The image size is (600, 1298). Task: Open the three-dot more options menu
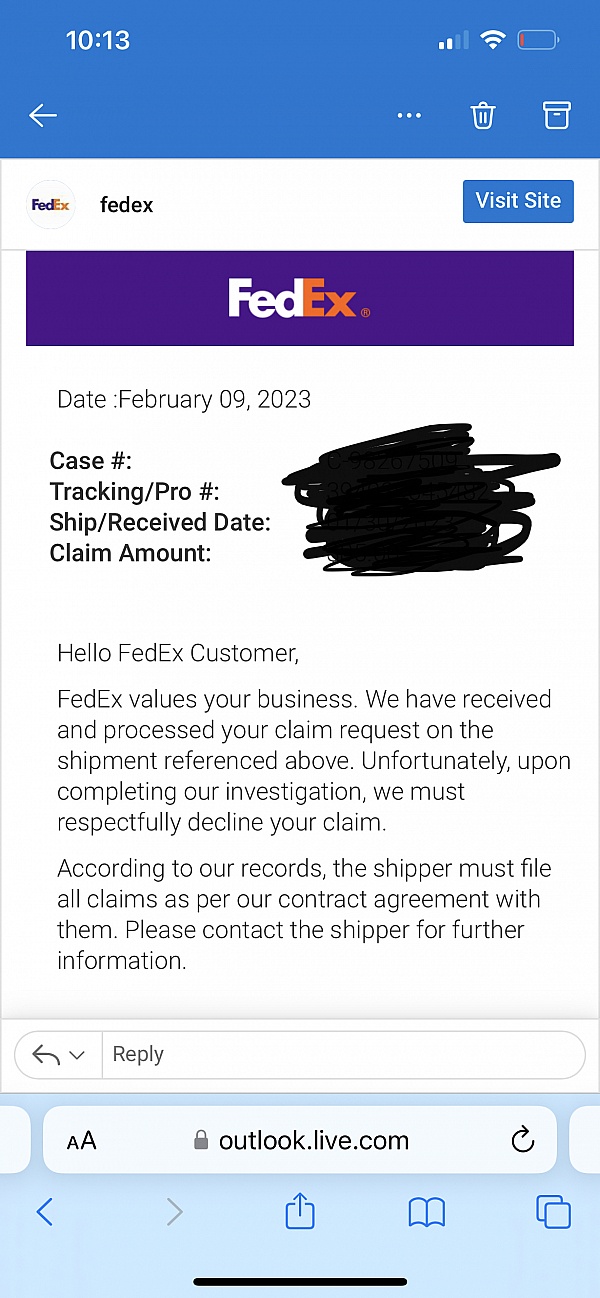coord(409,116)
